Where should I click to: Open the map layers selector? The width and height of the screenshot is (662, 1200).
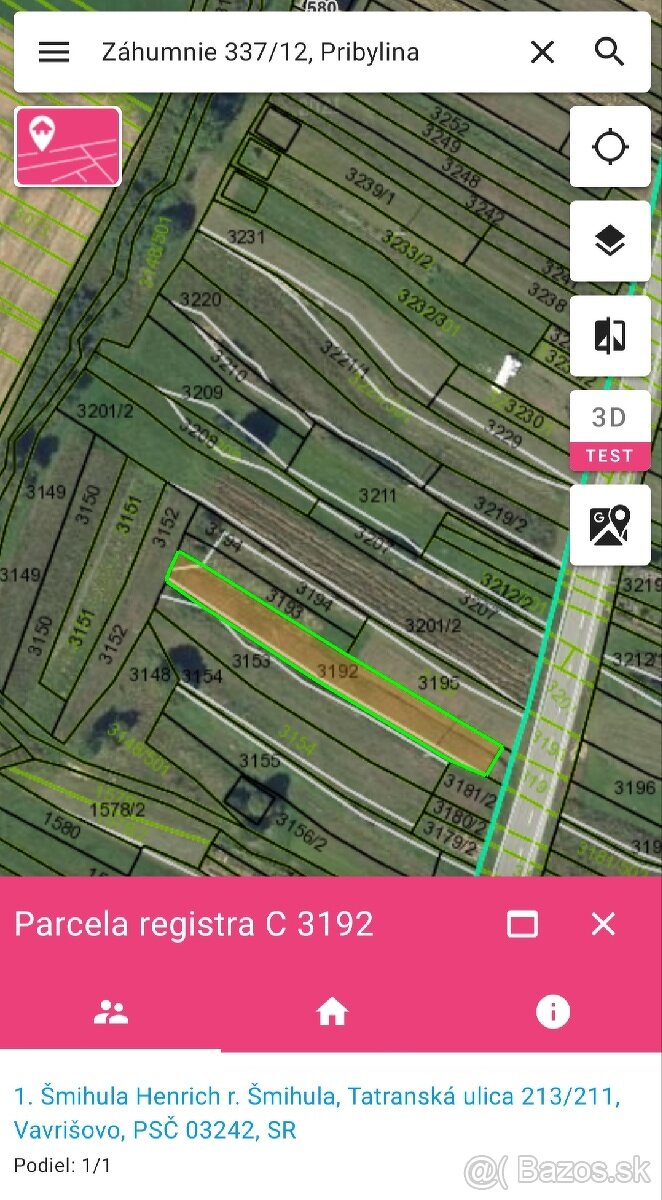click(x=610, y=241)
